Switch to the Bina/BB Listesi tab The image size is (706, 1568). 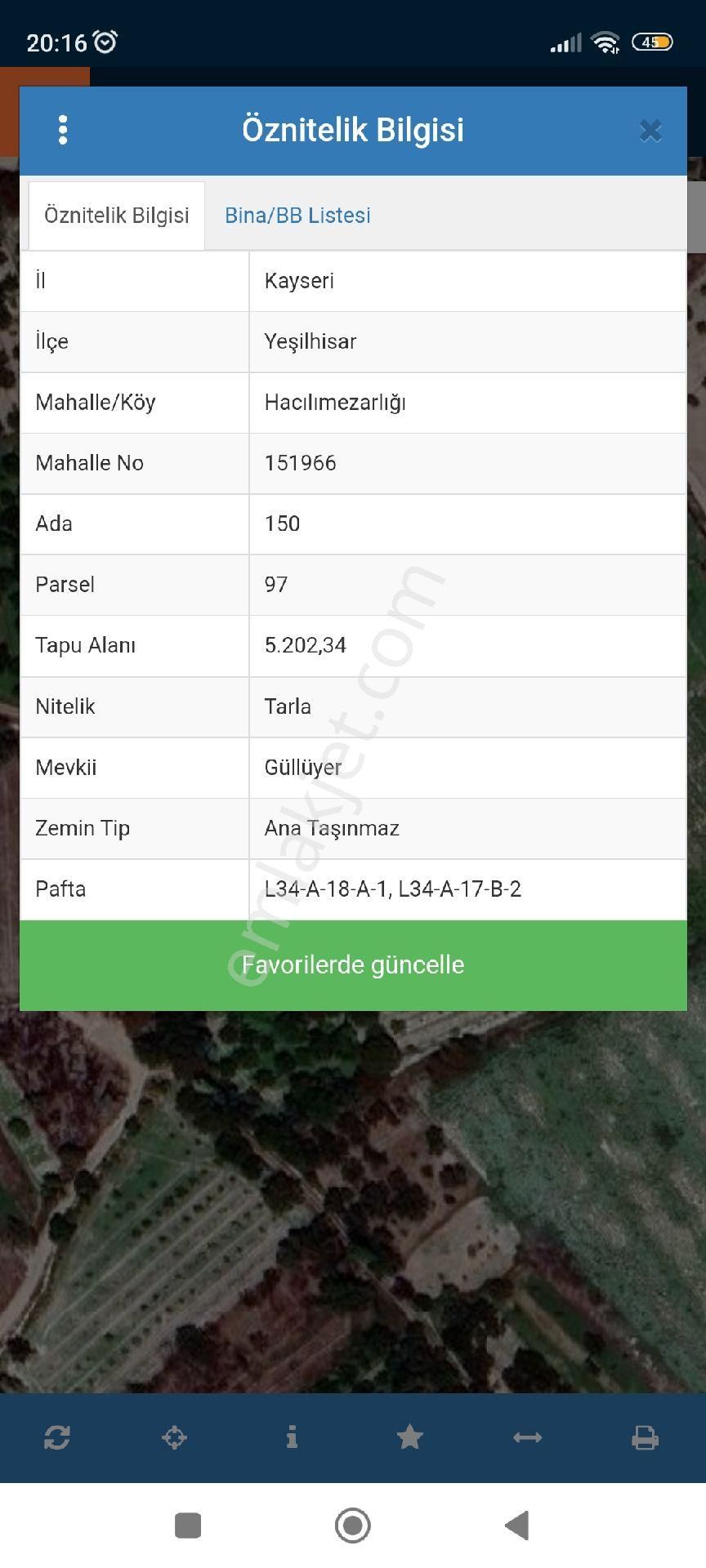297,215
